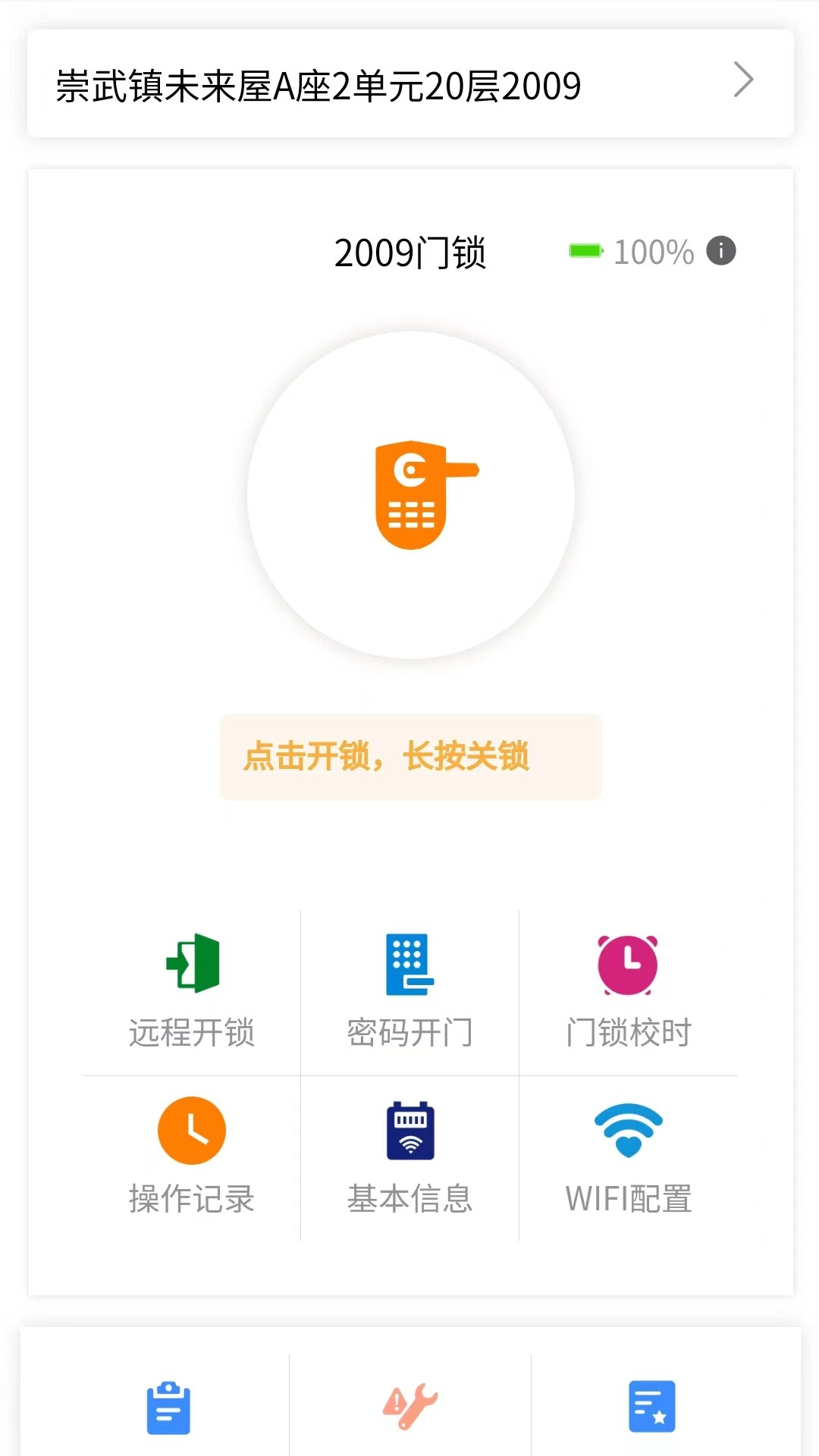Tap the large circular lock area

tap(409, 493)
